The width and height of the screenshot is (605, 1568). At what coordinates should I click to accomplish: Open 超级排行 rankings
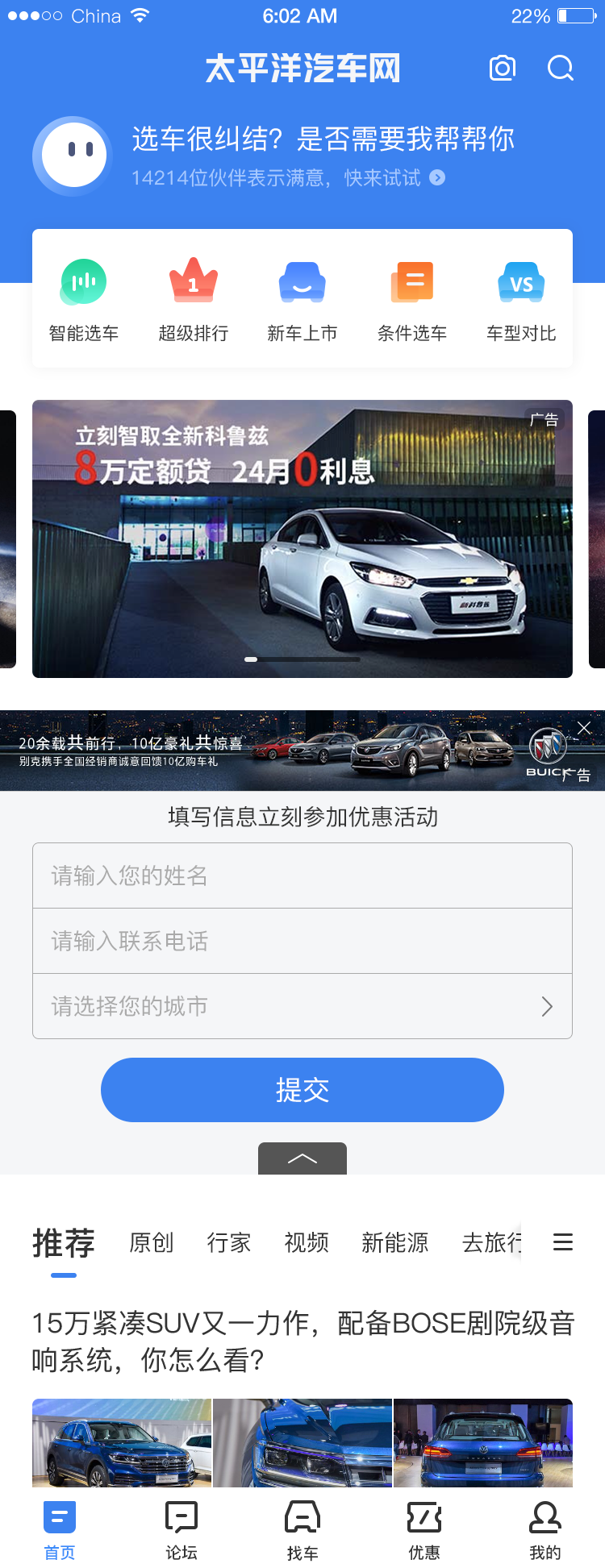point(194,298)
